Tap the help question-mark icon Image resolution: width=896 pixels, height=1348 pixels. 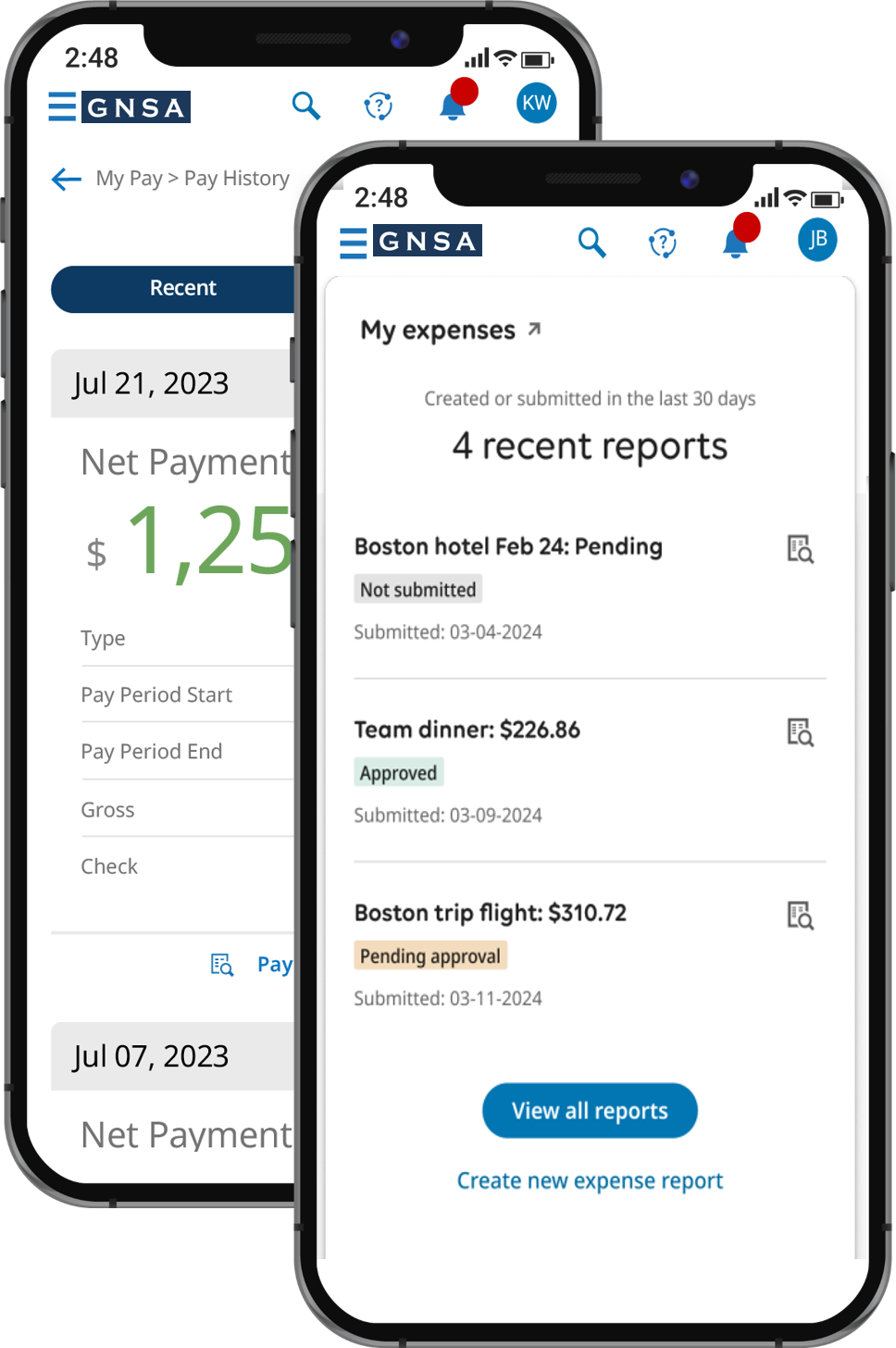[x=663, y=242]
